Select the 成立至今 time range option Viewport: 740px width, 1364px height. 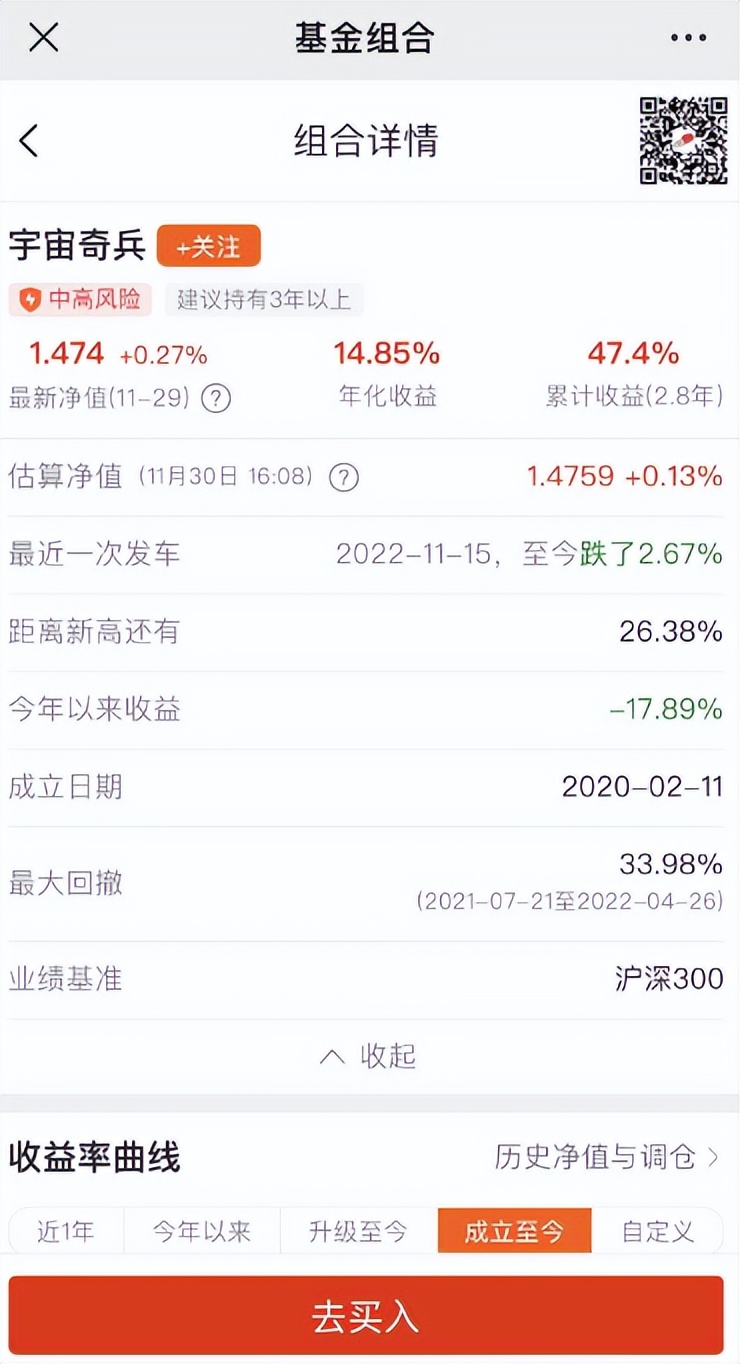(x=514, y=1231)
